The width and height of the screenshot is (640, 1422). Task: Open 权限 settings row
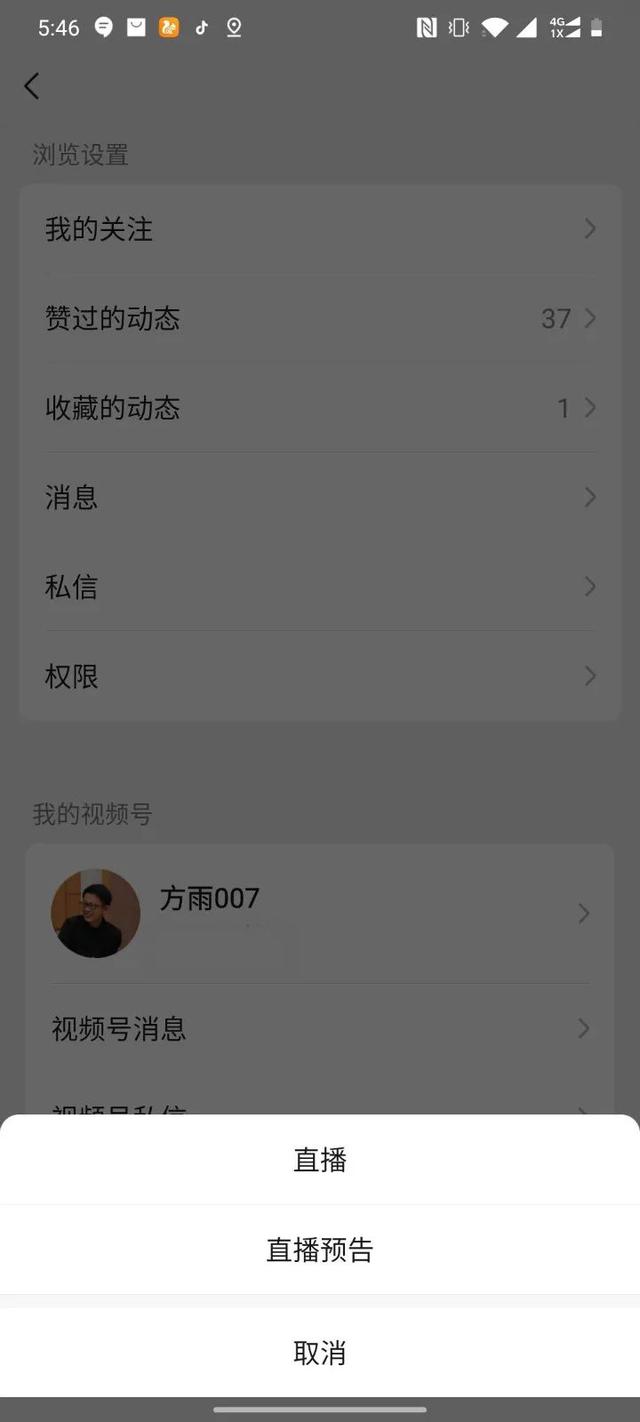pos(320,677)
